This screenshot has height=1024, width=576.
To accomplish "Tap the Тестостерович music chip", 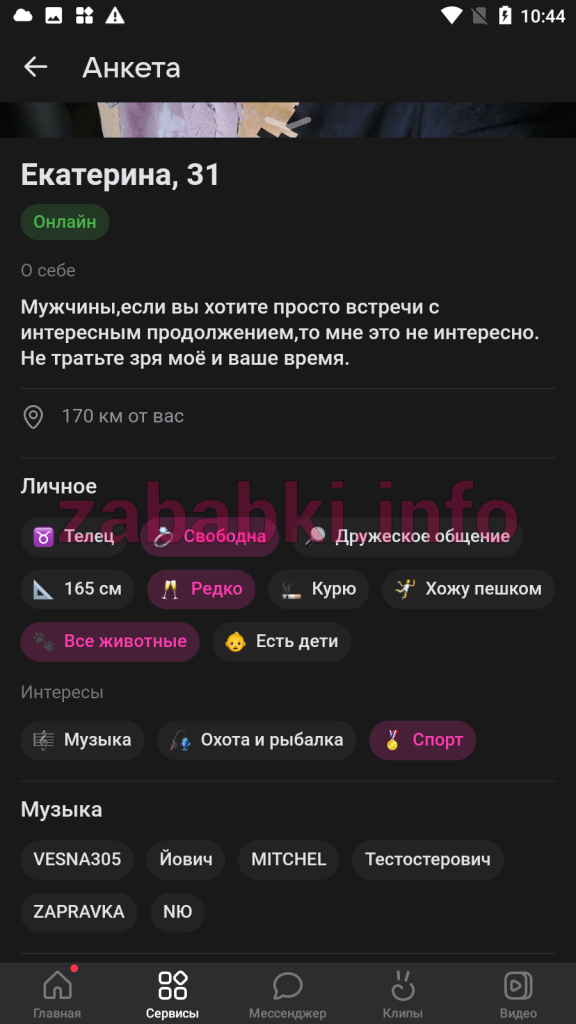I will pyautogui.click(x=428, y=859).
